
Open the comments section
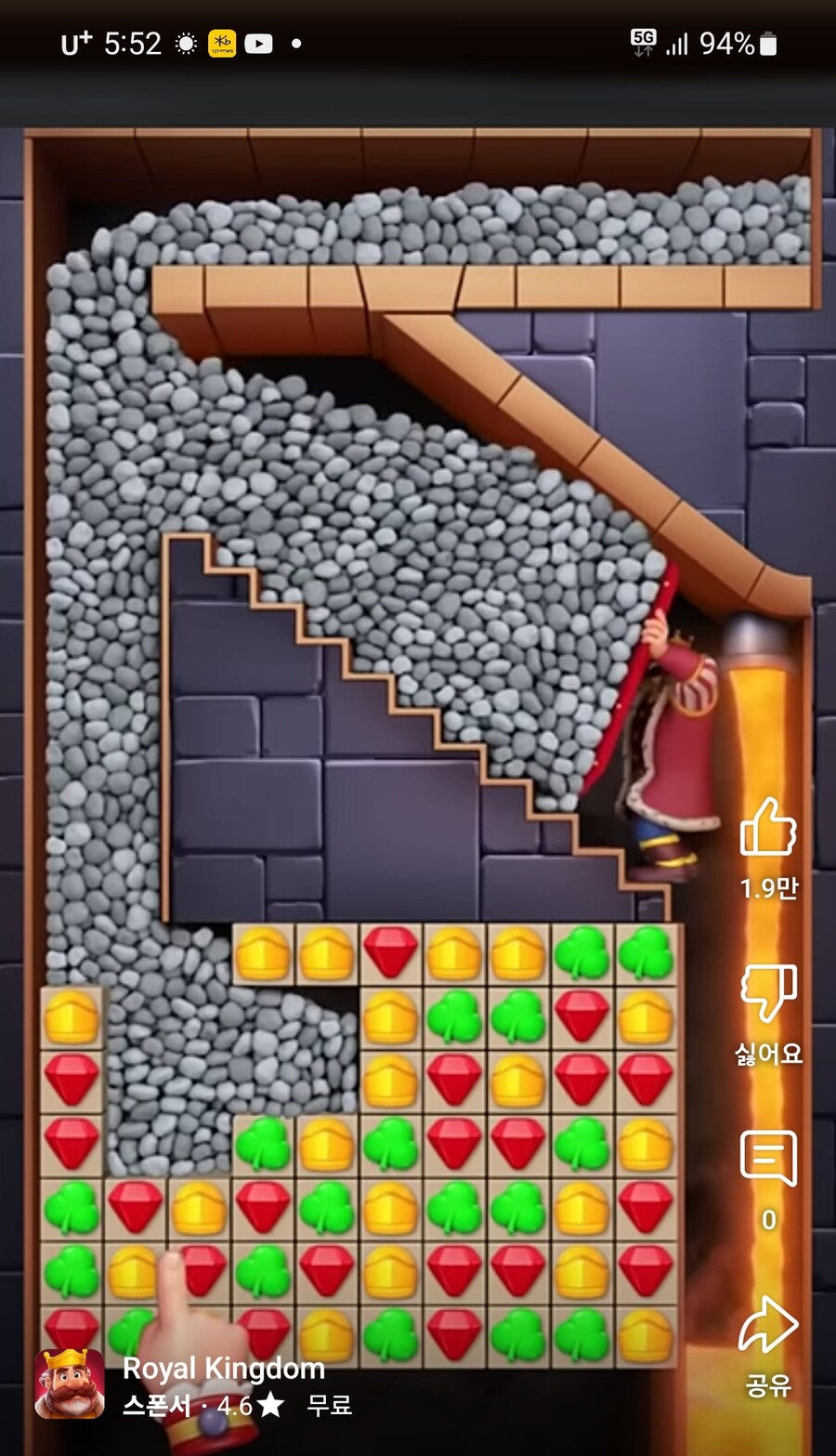click(768, 1159)
